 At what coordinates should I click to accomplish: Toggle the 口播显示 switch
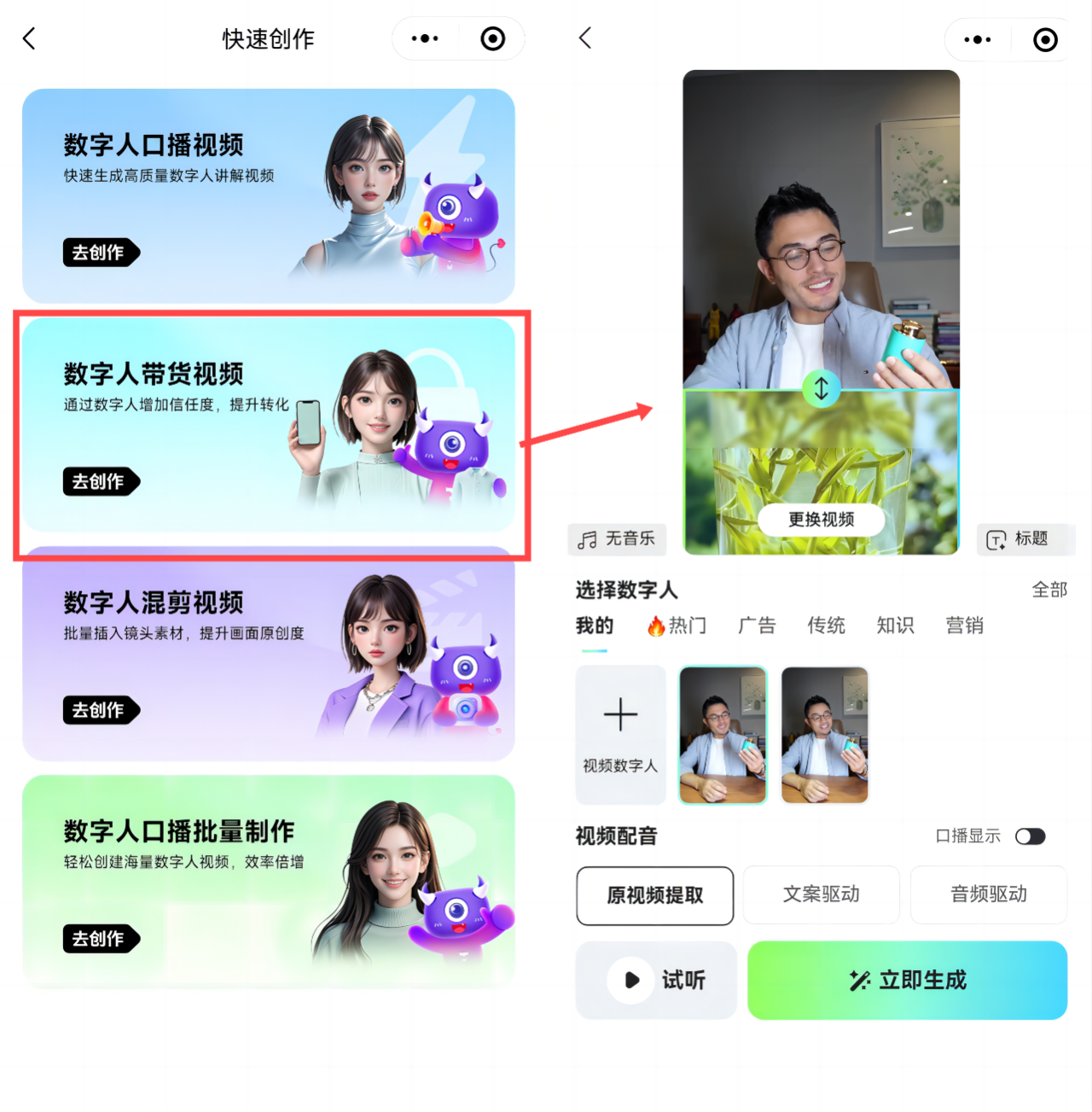pos(1030,836)
